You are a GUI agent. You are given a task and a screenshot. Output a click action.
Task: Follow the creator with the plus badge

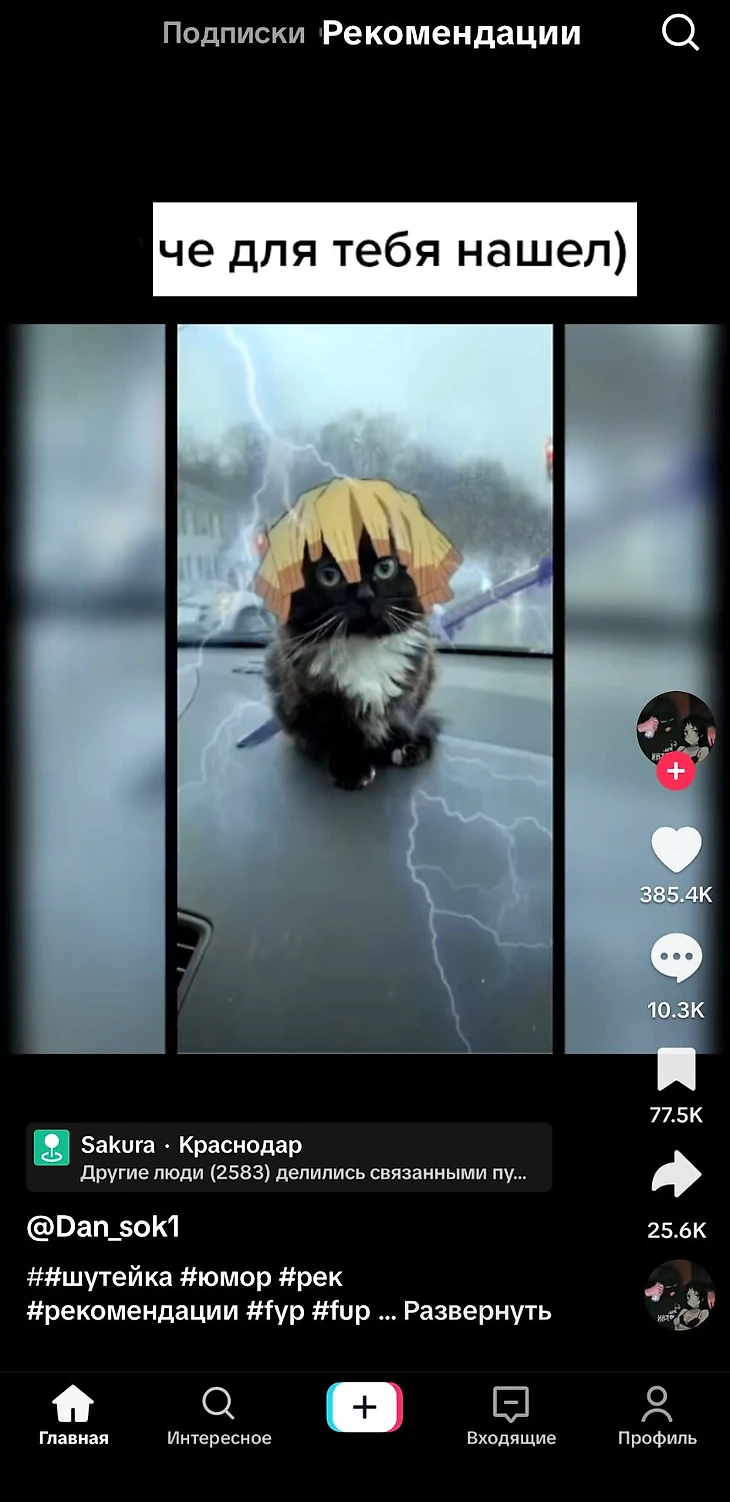pos(676,771)
